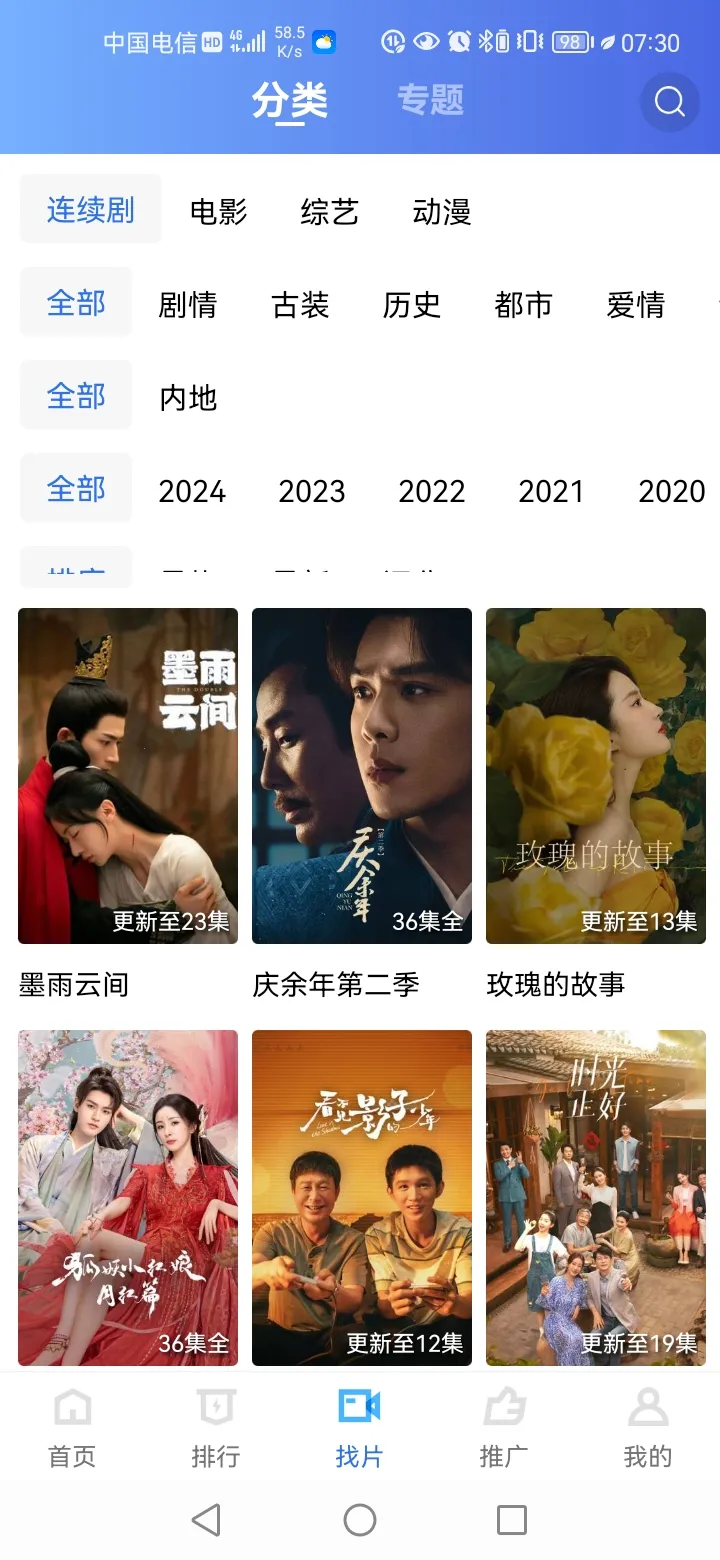This screenshot has height=1560, width=720.
Task: Filter by 爱情 genre
Action: point(635,304)
